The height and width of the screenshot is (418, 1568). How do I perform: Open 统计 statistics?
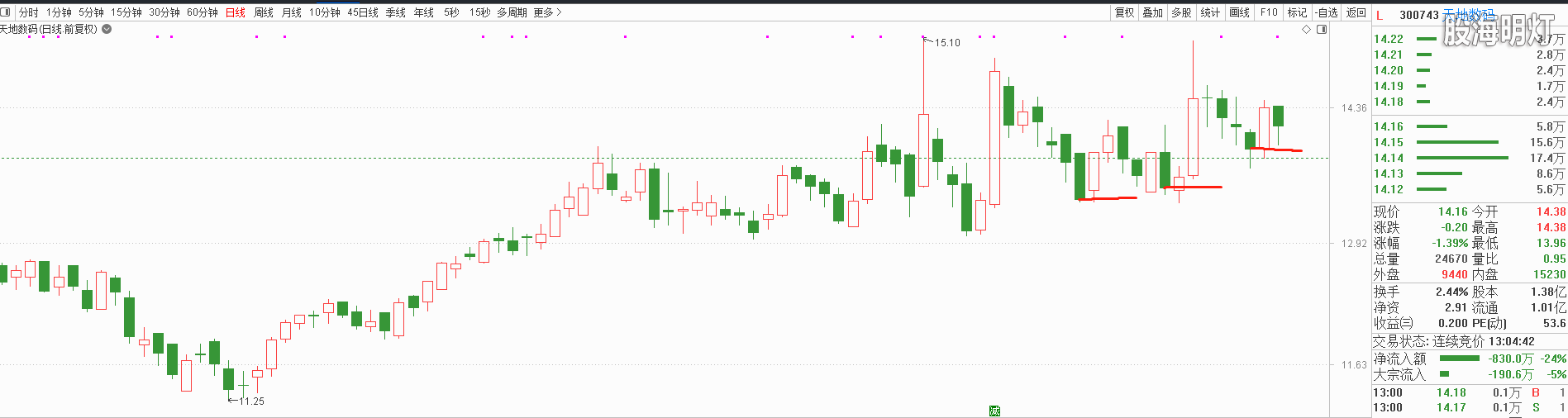[1210, 12]
